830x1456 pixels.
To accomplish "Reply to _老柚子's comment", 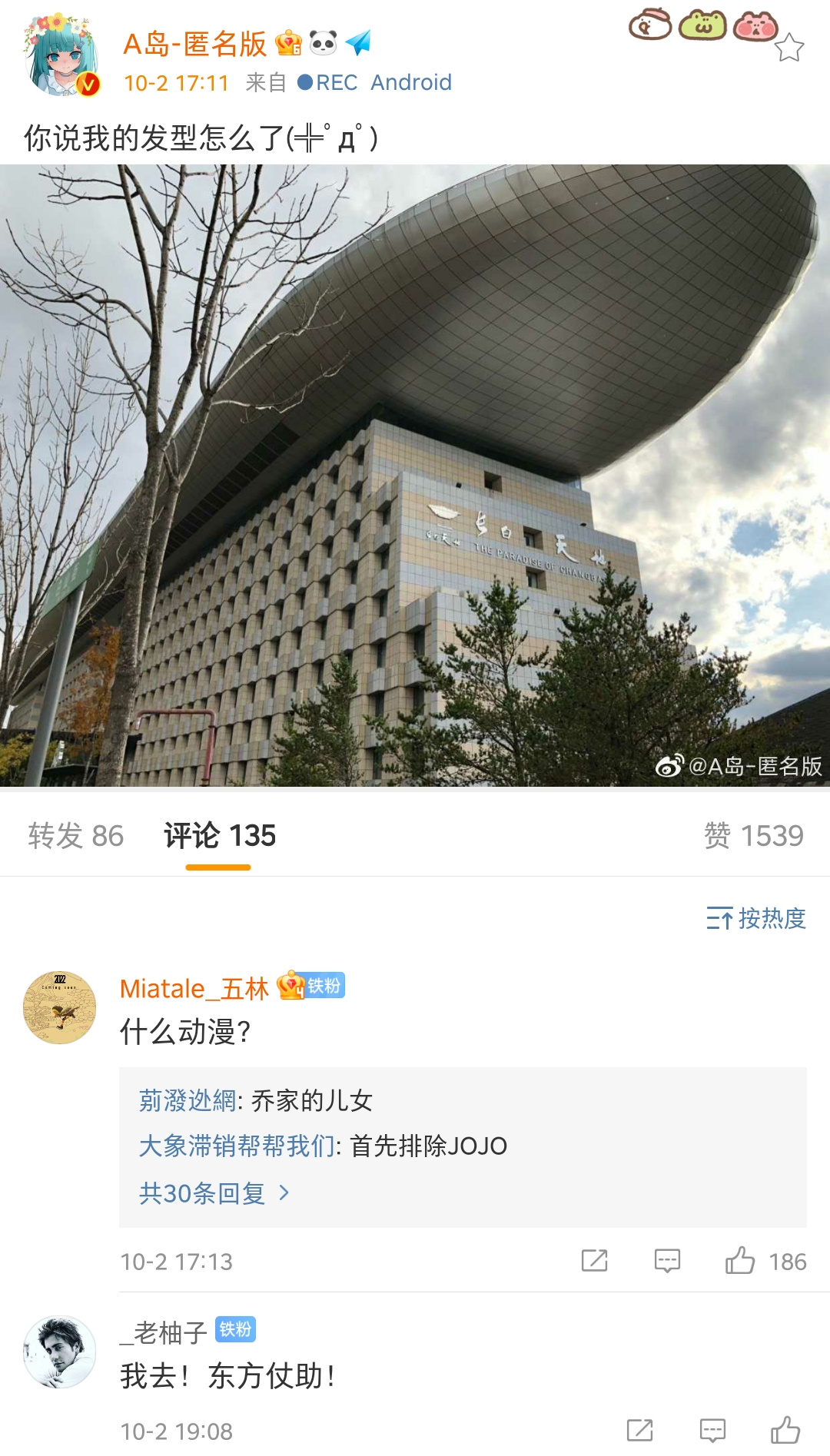I will click(712, 1431).
